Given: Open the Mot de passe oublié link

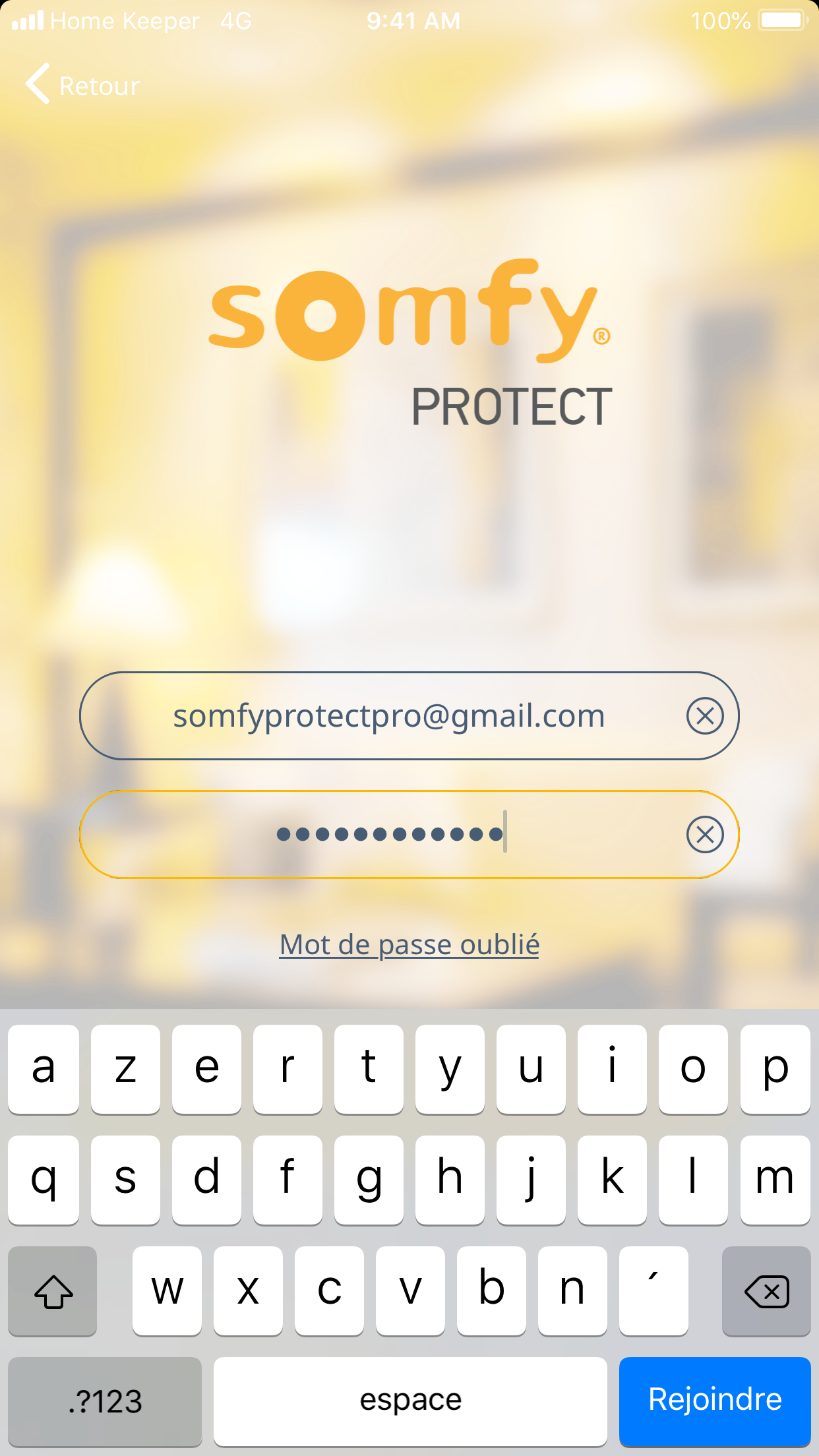Looking at the screenshot, I should (409, 944).
